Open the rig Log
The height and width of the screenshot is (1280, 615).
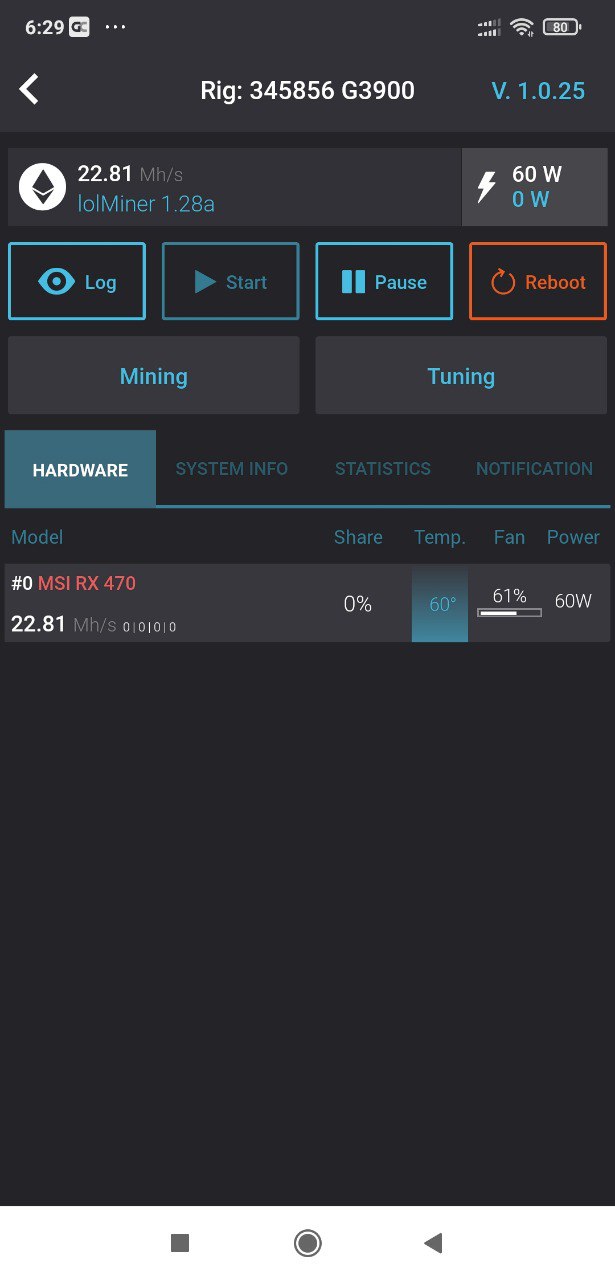click(x=77, y=282)
